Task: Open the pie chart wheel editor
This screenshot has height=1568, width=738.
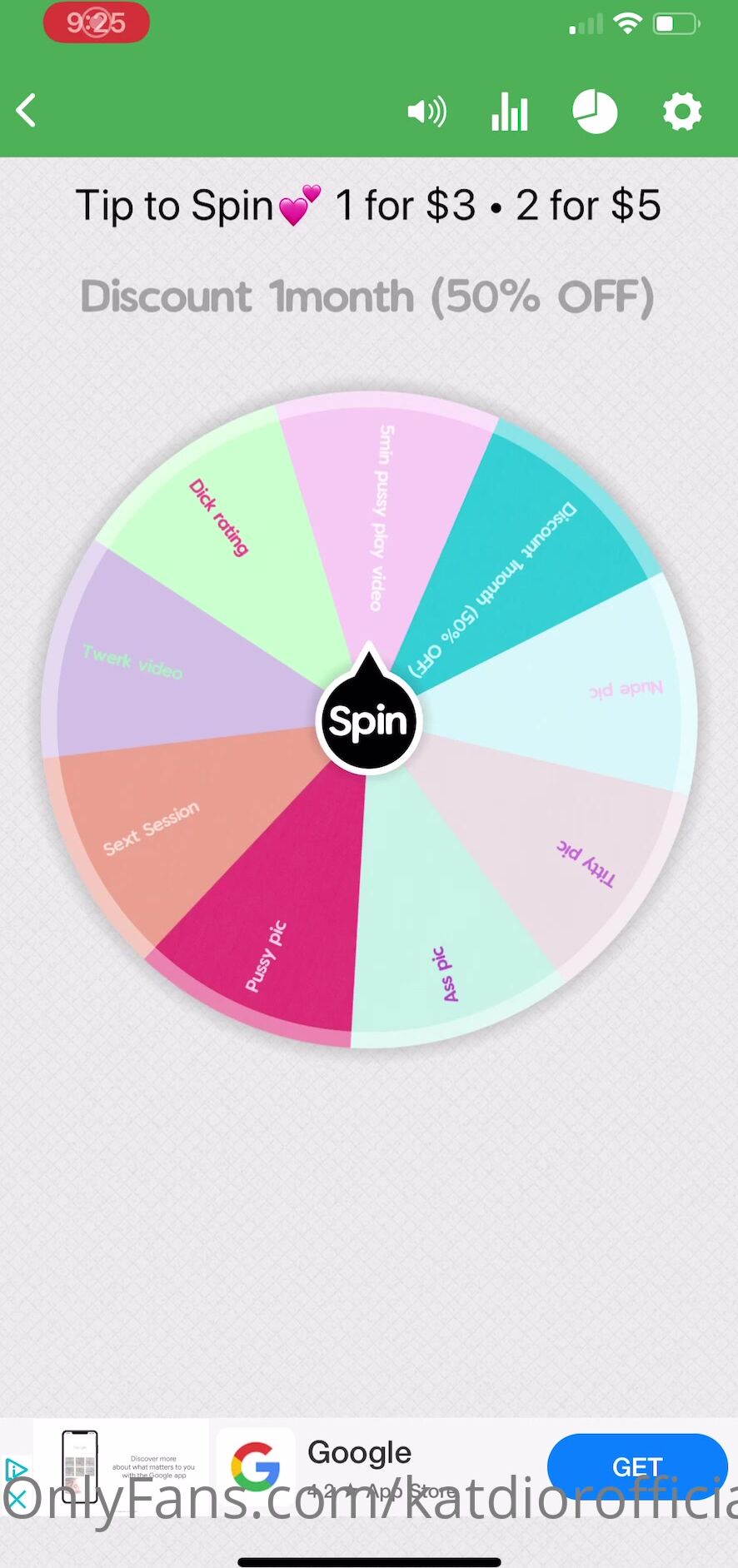Action: [595, 112]
